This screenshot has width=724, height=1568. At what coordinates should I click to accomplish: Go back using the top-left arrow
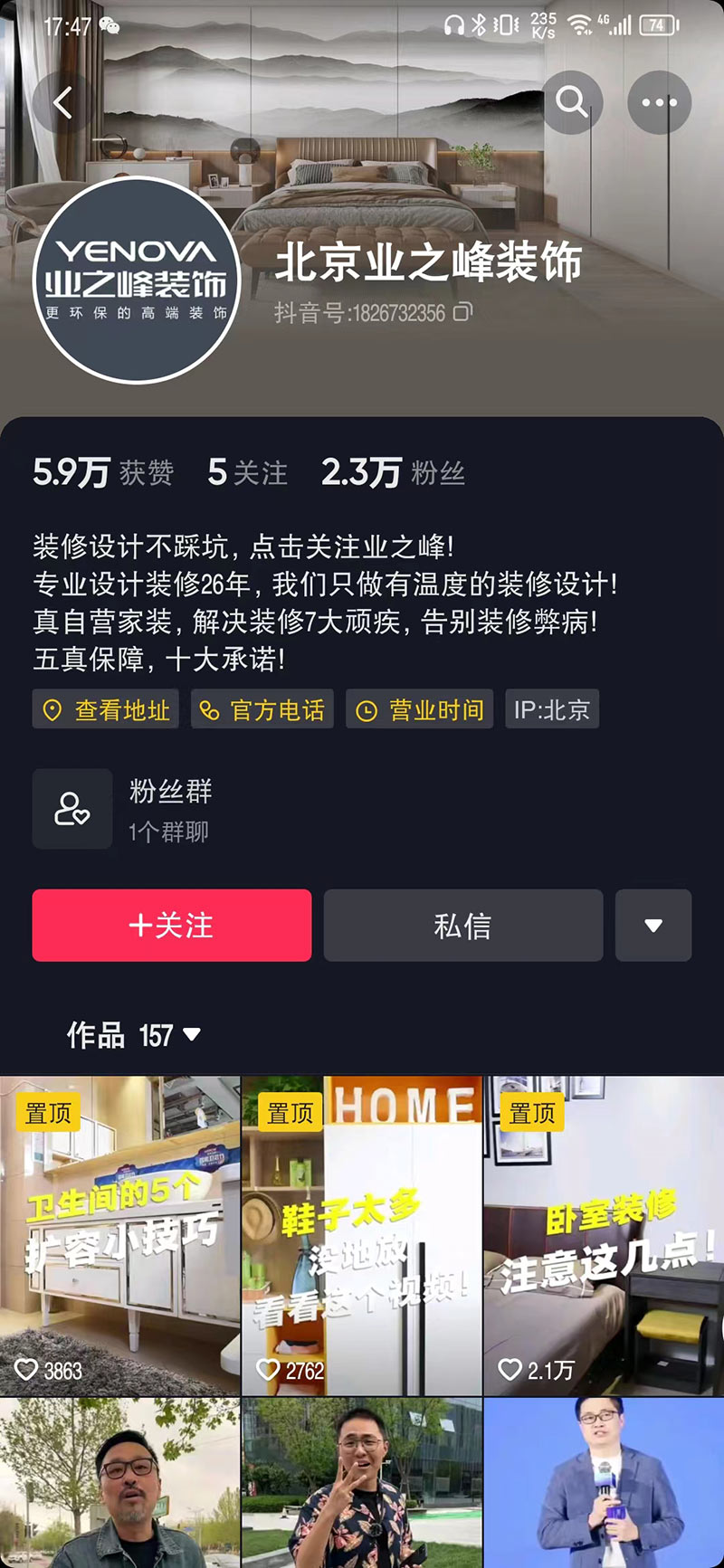pos(62,103)
